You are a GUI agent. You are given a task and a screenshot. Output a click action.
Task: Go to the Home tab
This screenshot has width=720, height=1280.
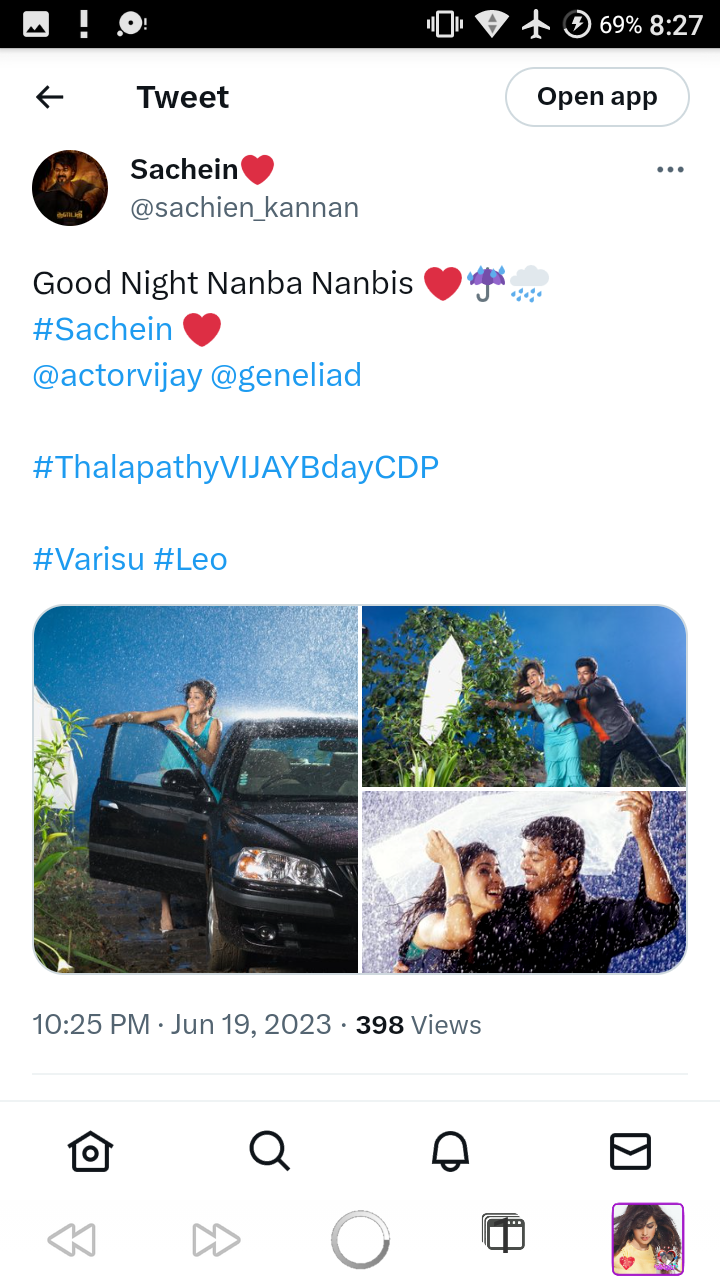click(90, 1151)
